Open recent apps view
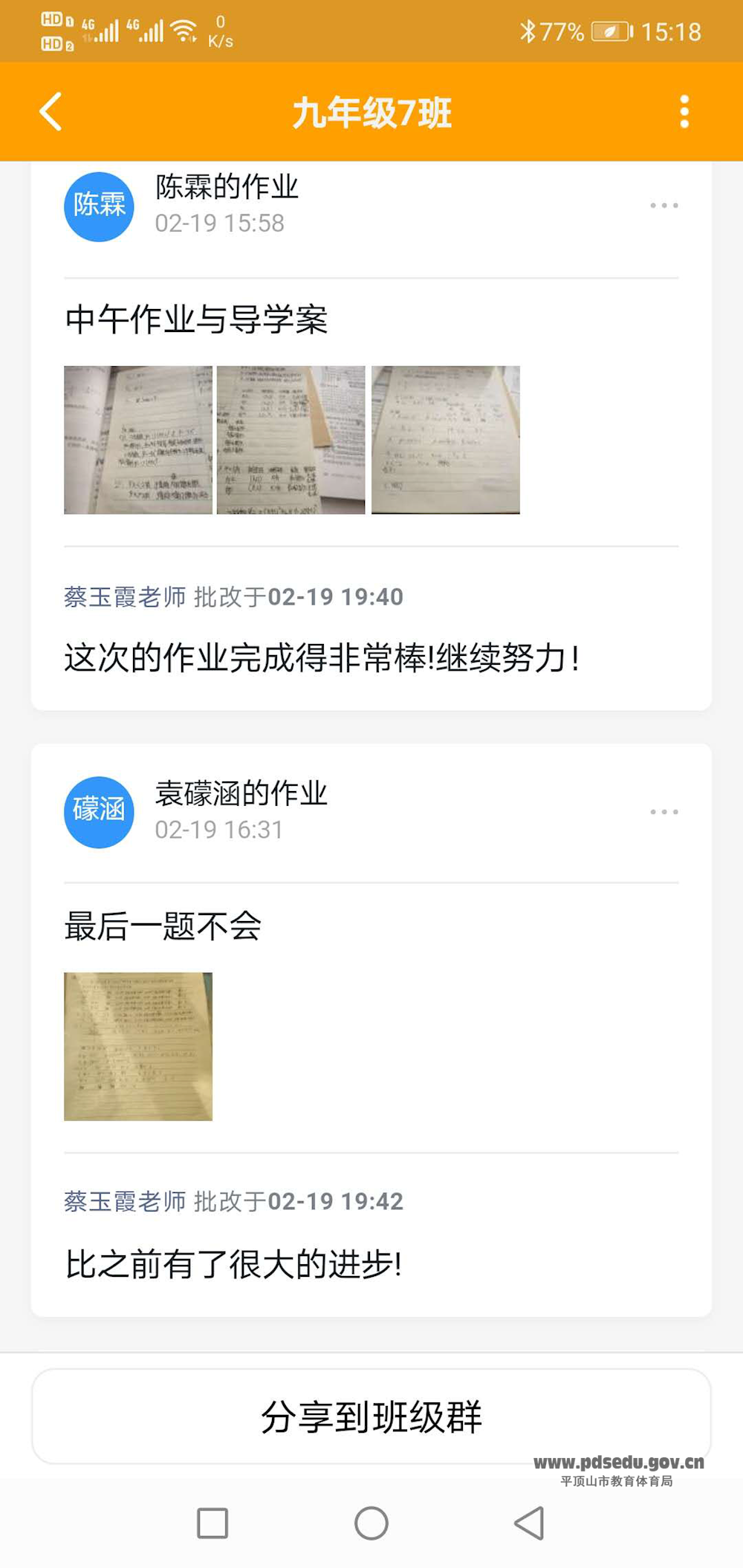This screenshot has height=1568, width=743. tap(212, 1523)
